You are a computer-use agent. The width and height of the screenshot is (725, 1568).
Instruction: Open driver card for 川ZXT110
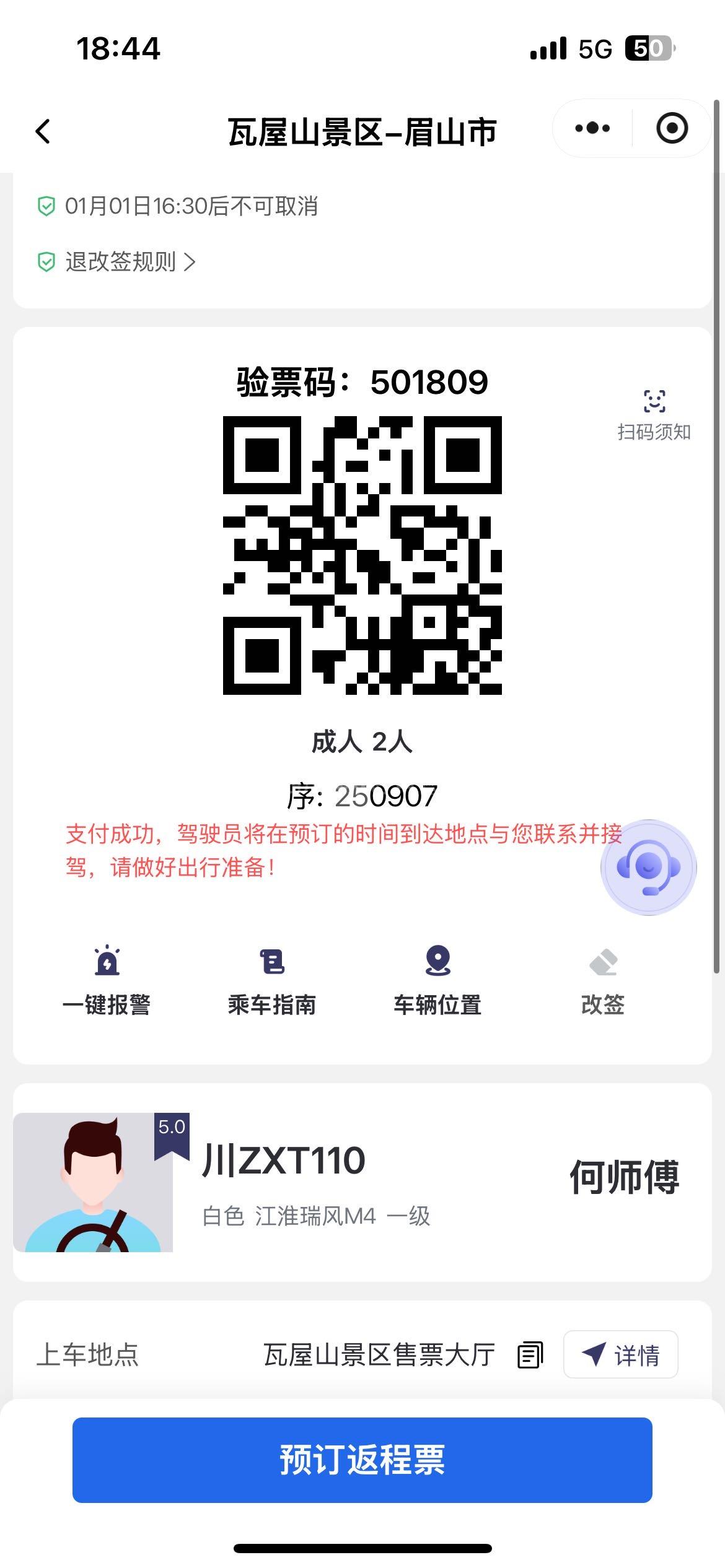362,1182
